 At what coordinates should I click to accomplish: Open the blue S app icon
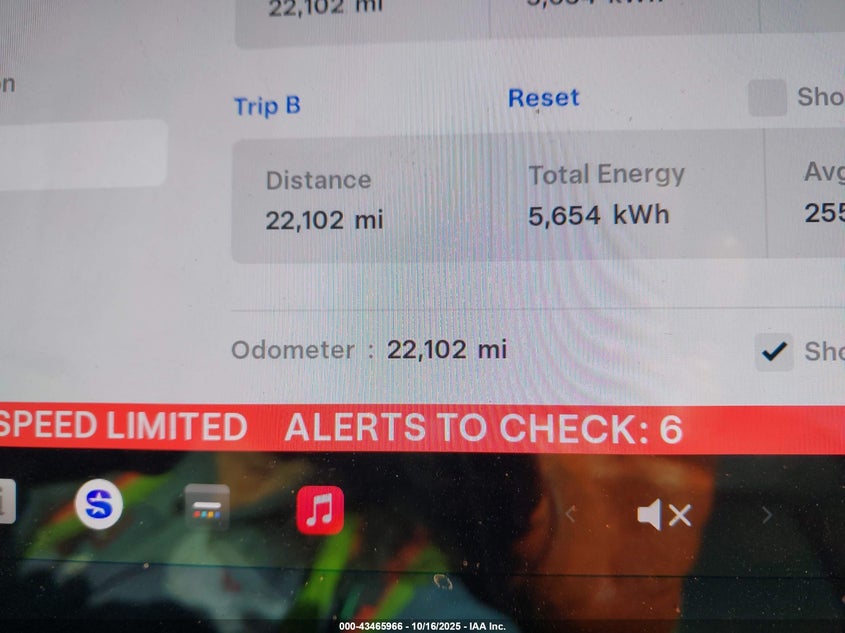[99, 505]
